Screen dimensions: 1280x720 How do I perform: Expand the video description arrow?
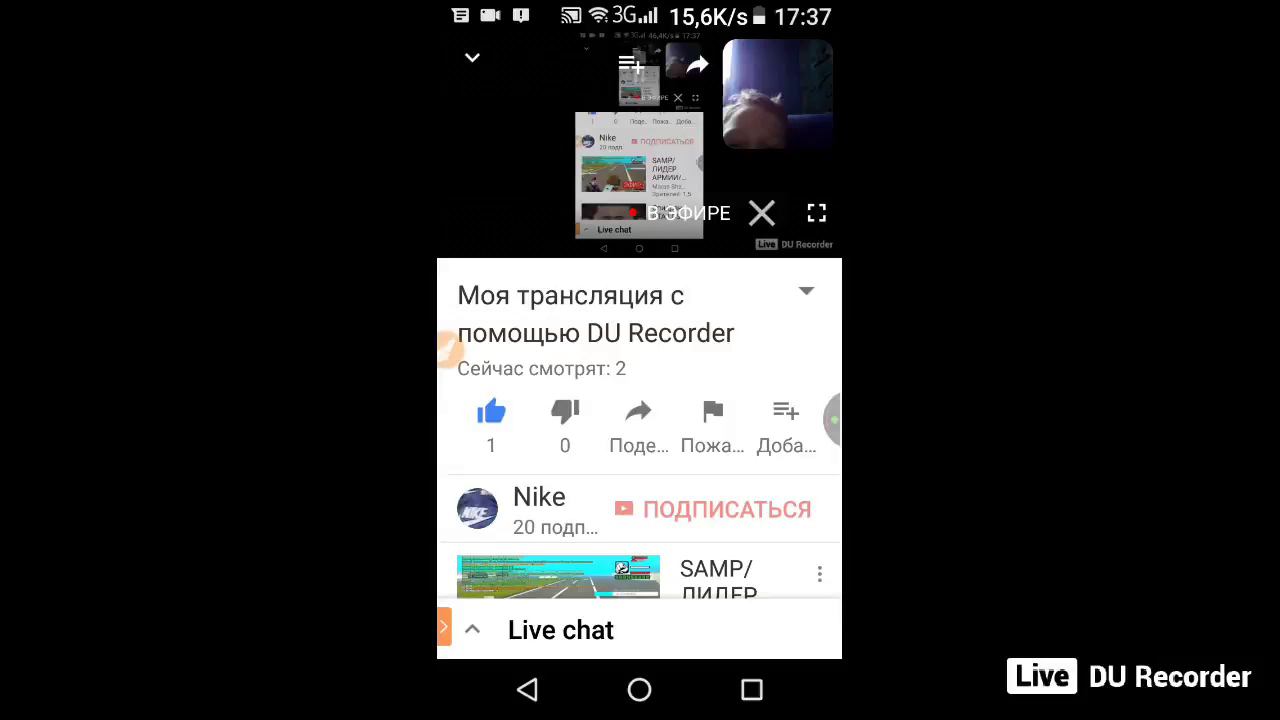(x=806, y=291)
